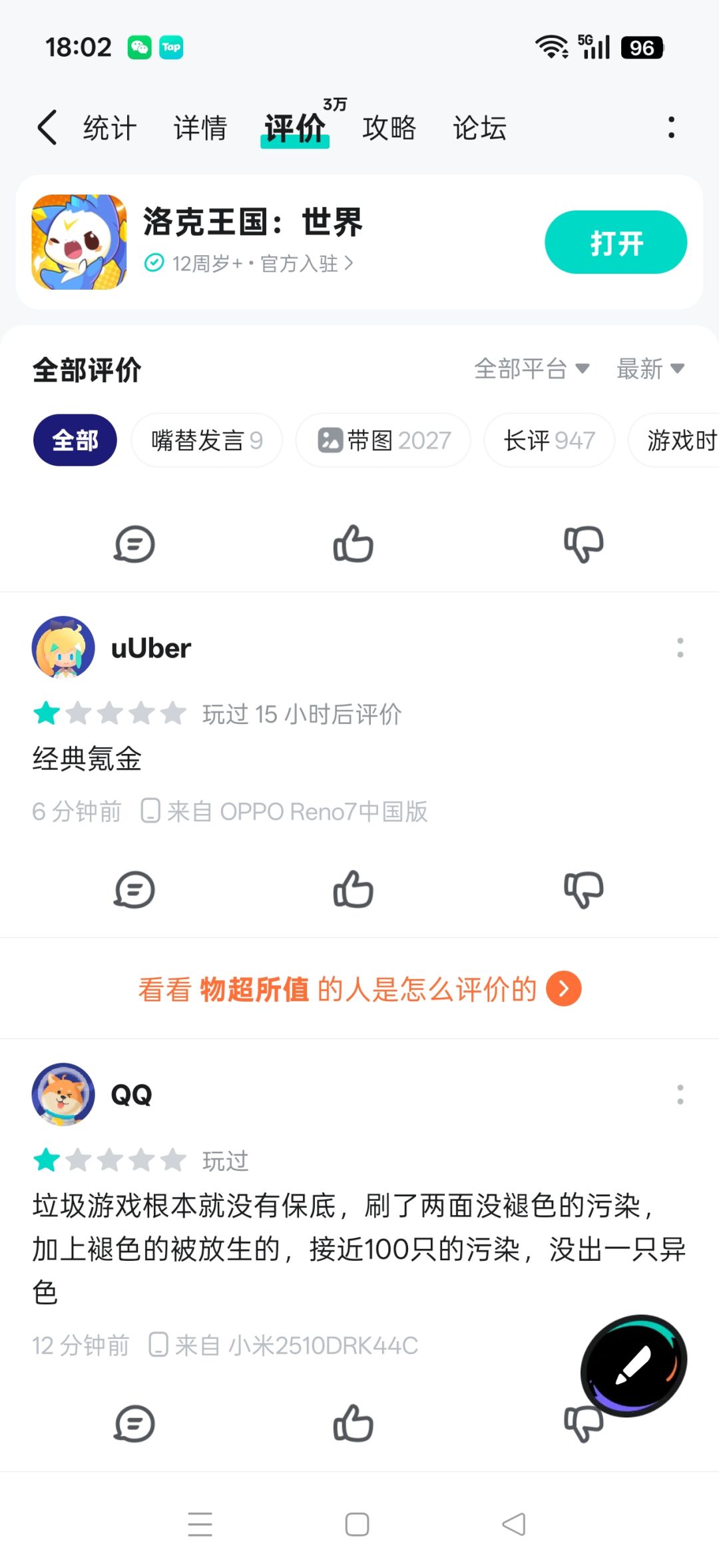The width and height of the screenshot is (719, 1568).
Task: Tap the game's app icon thumbnail
Action: 80,241
